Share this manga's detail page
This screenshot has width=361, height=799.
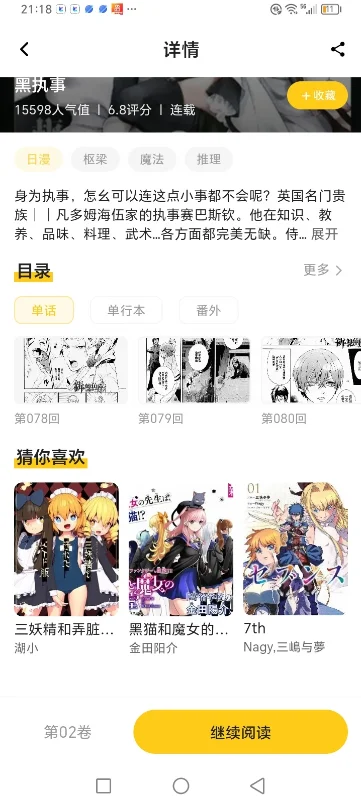point(338,49)
